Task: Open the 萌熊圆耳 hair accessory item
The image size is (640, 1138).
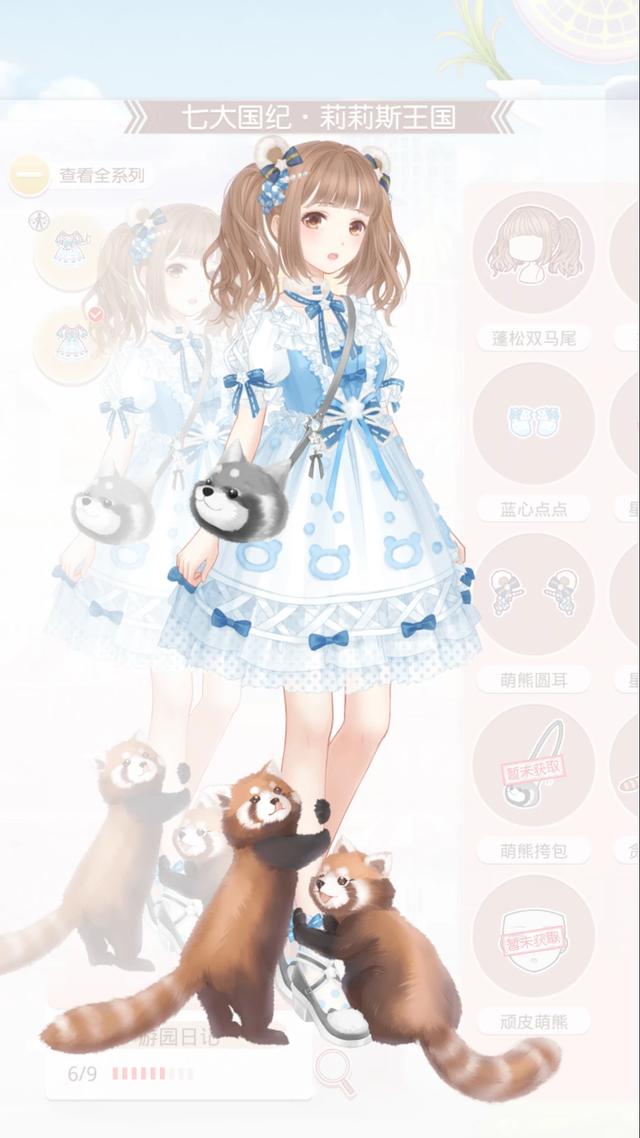Action: click(532, 594)
